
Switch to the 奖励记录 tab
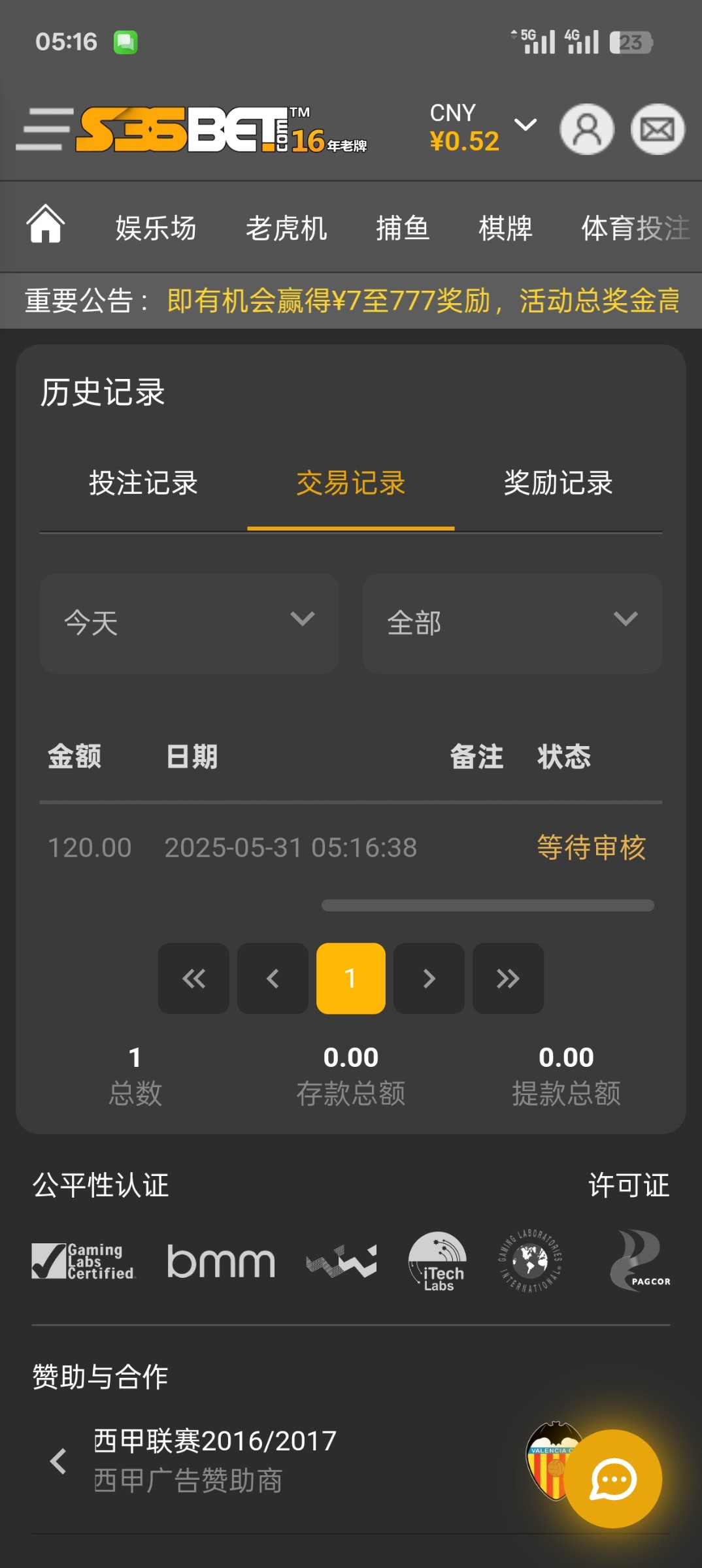[x=558, y=483]
